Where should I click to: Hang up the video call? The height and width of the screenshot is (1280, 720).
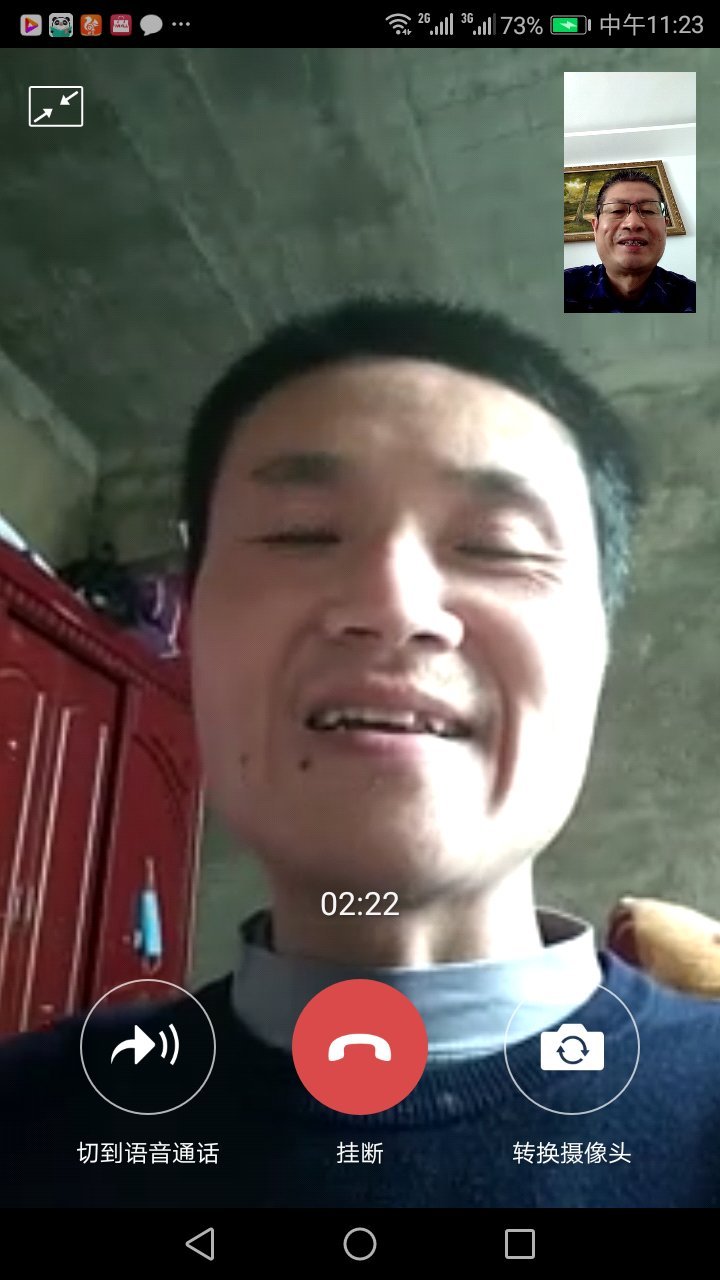point(360,1047)
